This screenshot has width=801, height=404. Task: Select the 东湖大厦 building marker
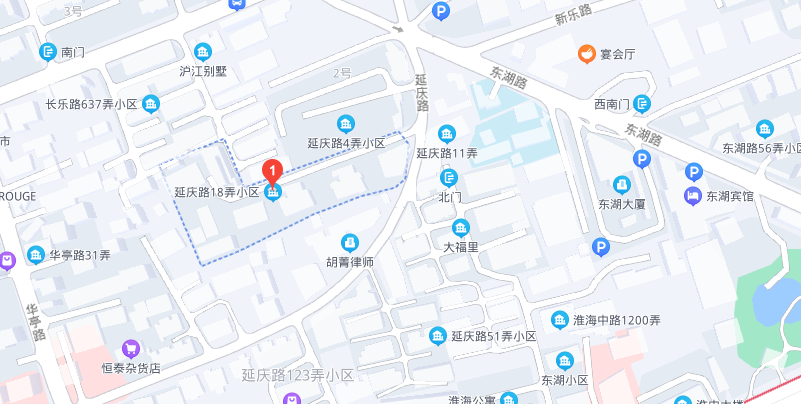pos(621,184)
